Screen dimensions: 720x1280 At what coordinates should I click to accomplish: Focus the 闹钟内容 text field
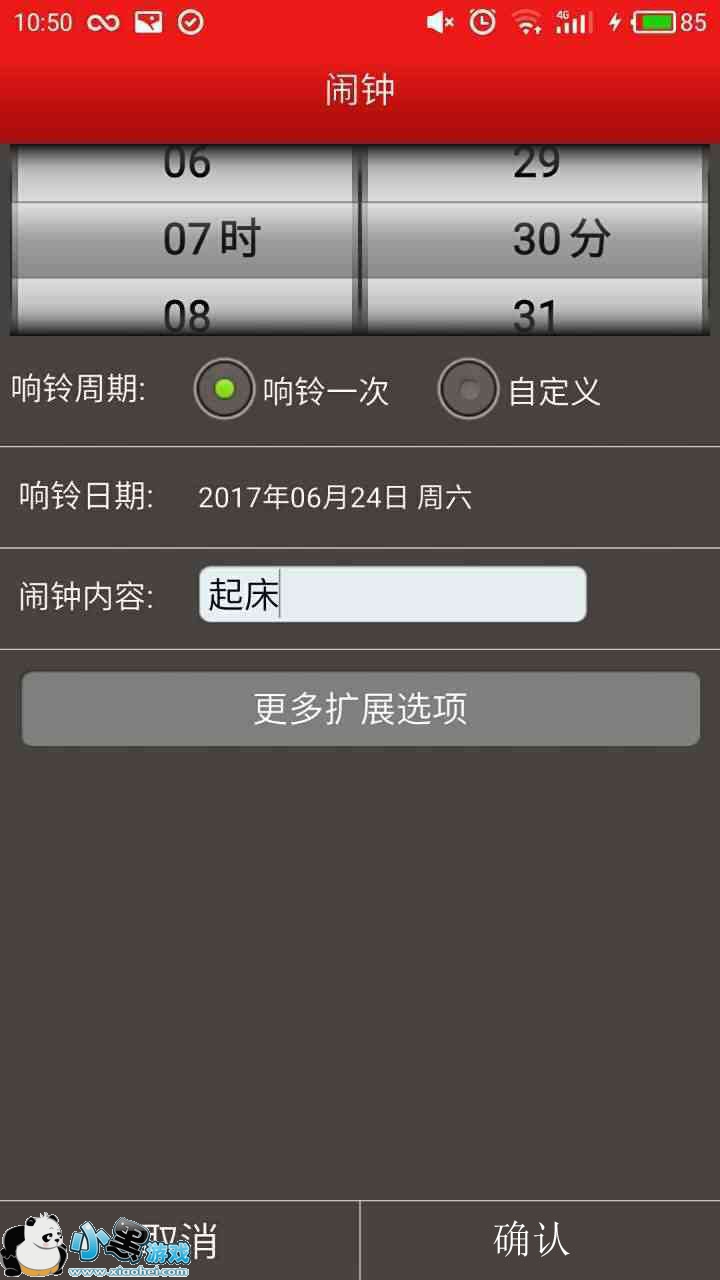coord(392,595)
